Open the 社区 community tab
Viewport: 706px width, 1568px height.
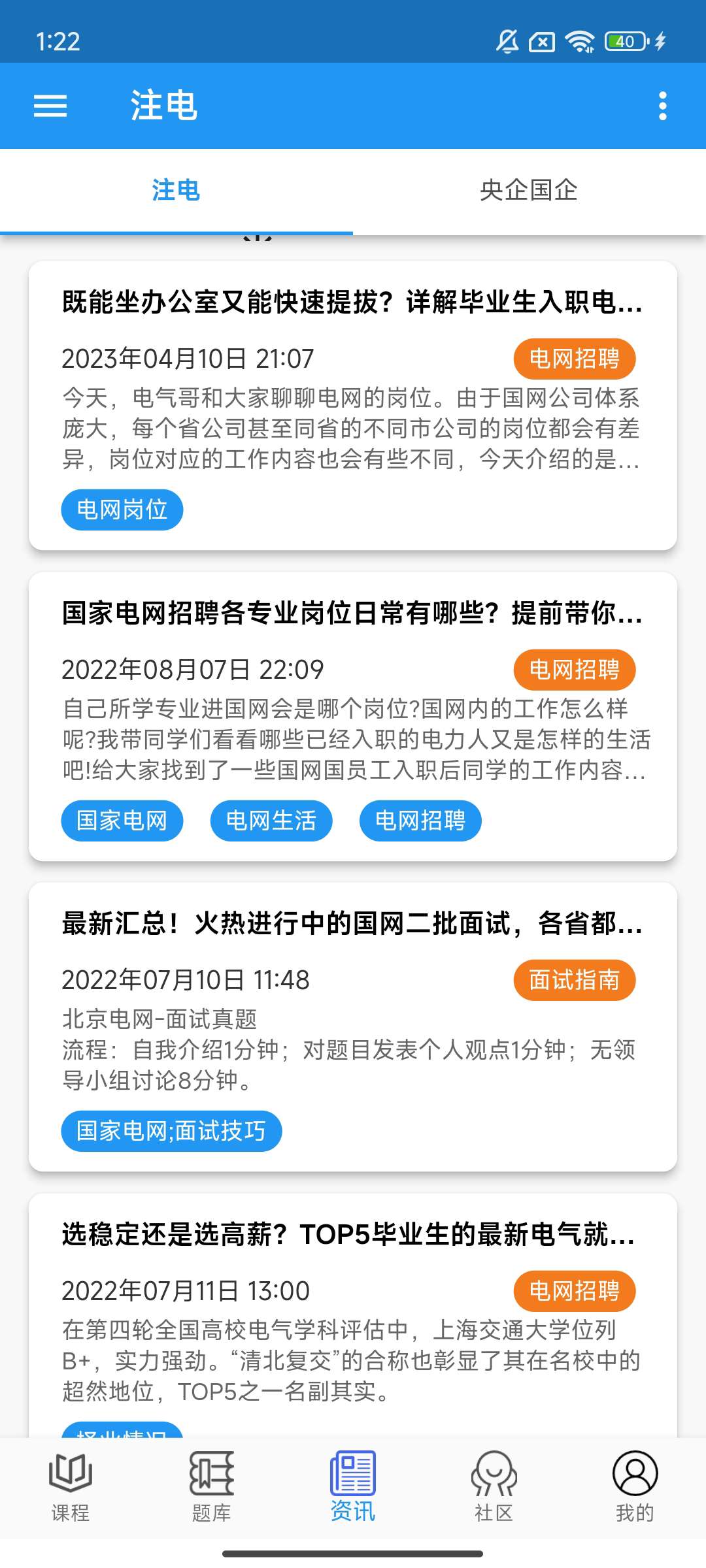pyautogui.click(x=494, y=1484)
